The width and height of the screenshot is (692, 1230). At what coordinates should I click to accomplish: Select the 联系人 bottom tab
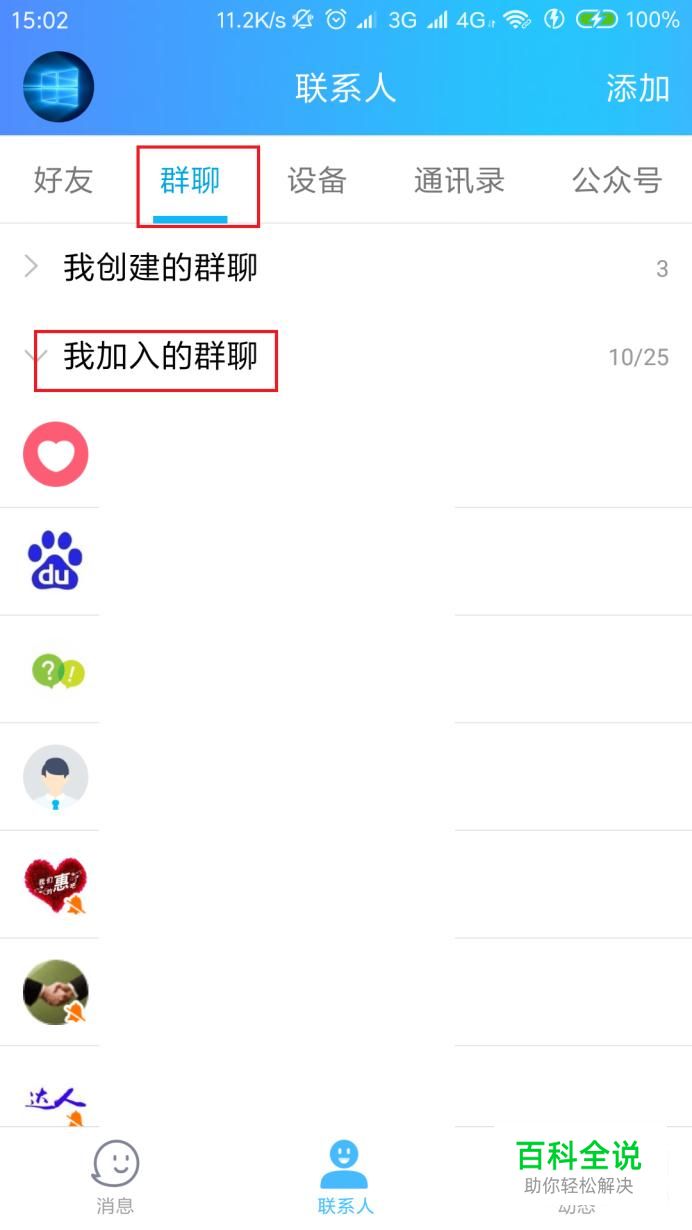click(345, 1178)
